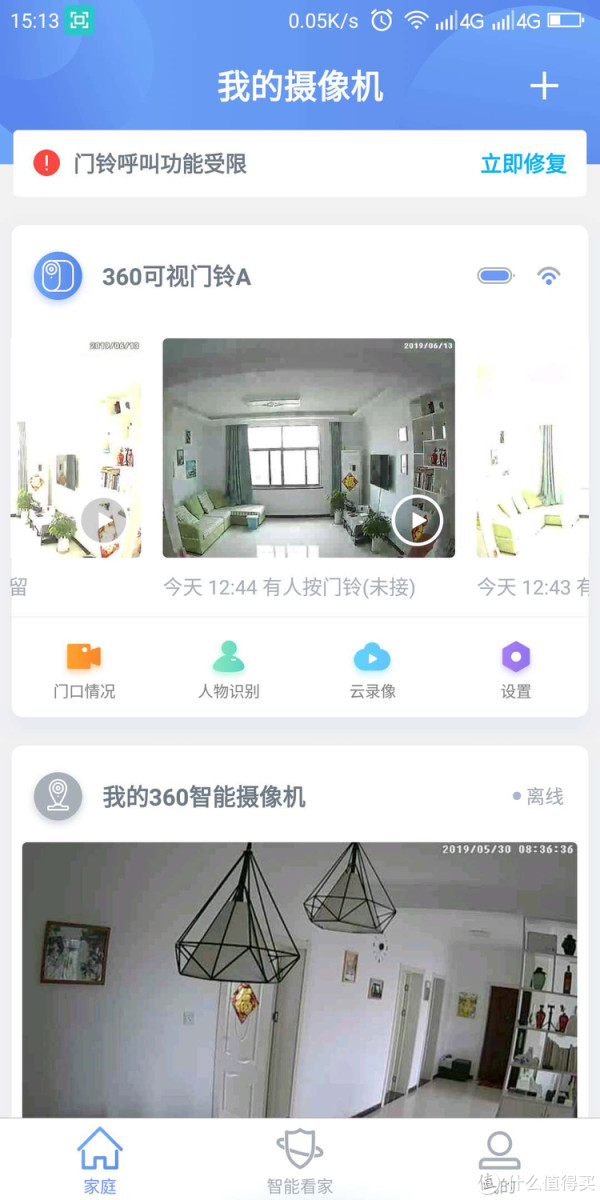
Task: Add a new camera with plus icon
Action: tap(544, 87)
